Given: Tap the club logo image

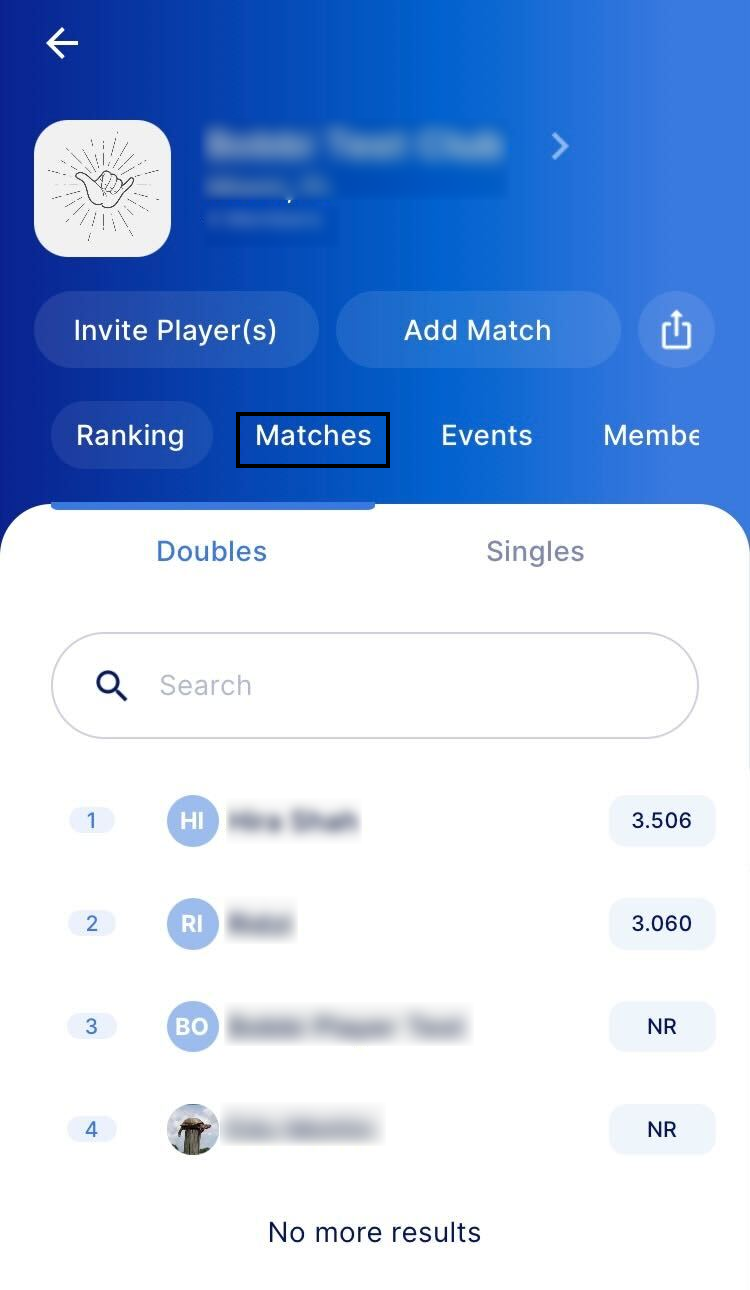Looking at the screenshot, I should 103,188.
